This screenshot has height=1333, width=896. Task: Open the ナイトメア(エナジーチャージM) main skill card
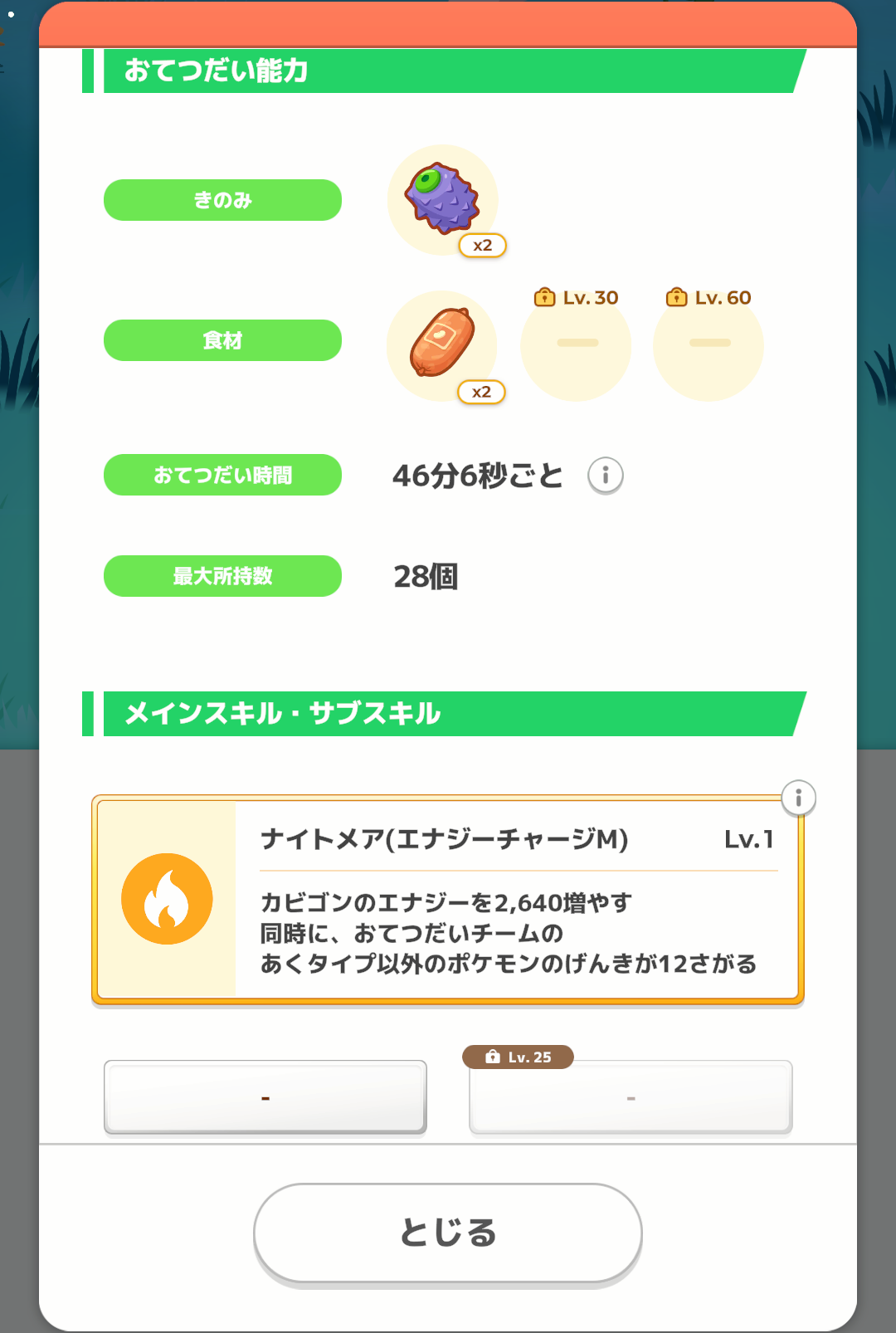pos(448,900)
